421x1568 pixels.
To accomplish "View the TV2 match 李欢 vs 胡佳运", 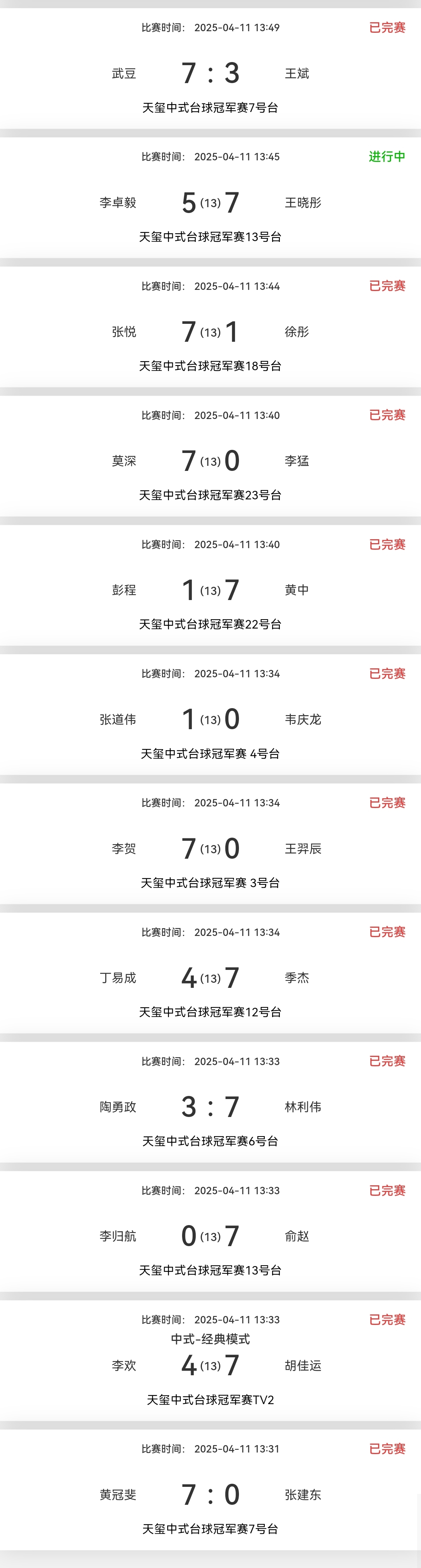I will click(x=210, y=1365).
